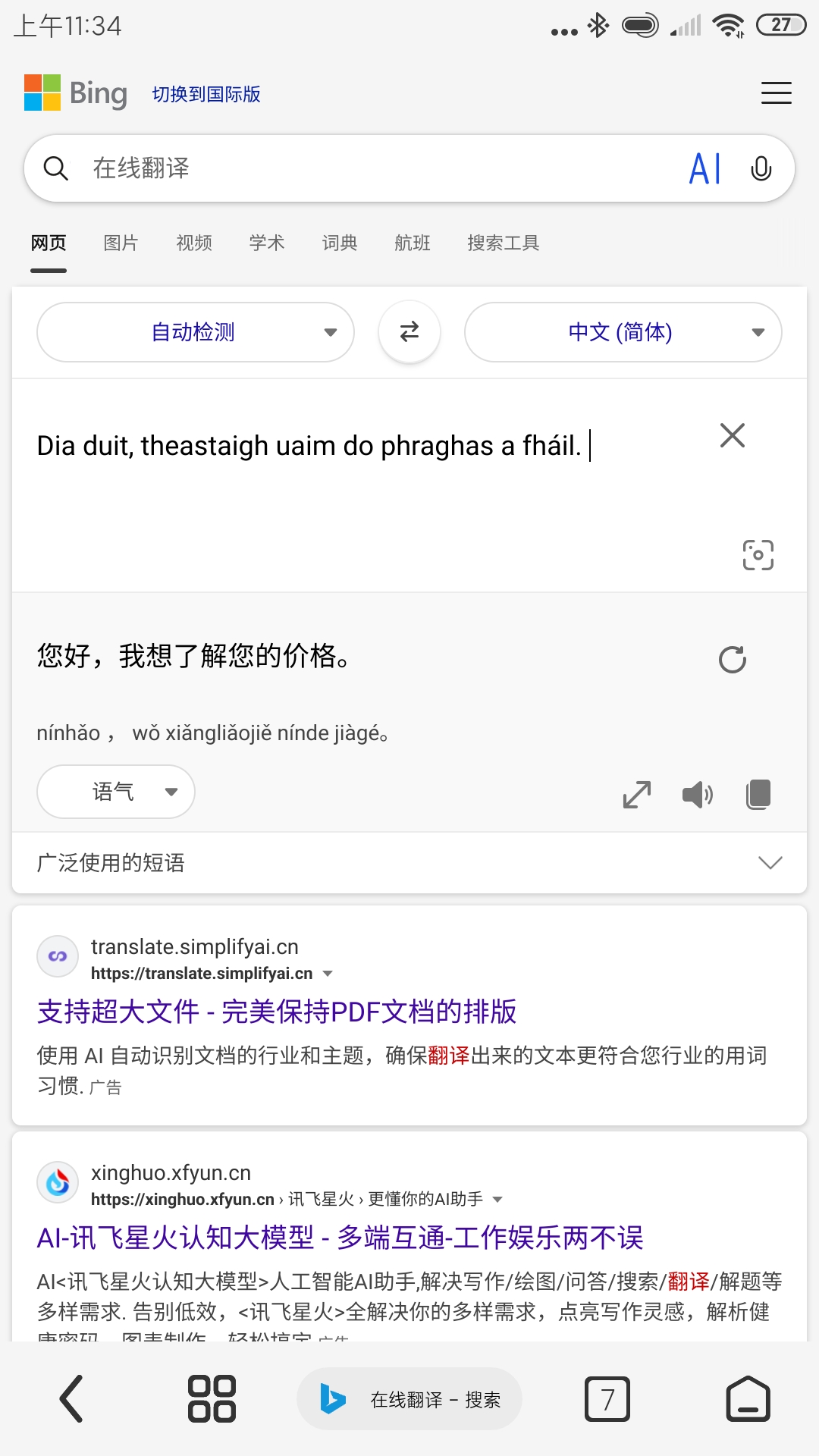This screenshot has width=819, height=1456.
Task: Switch to the 图片 tab
Action: coord(121,243)
